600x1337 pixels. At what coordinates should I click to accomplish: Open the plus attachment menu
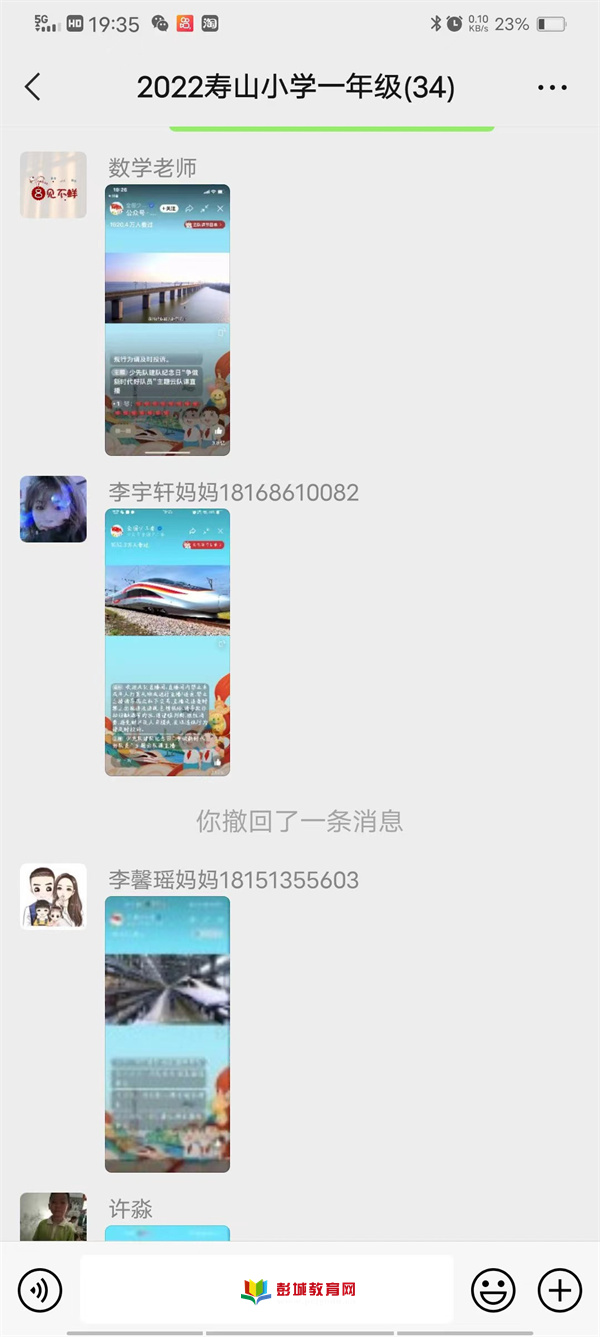click(x=560, y=1290)
